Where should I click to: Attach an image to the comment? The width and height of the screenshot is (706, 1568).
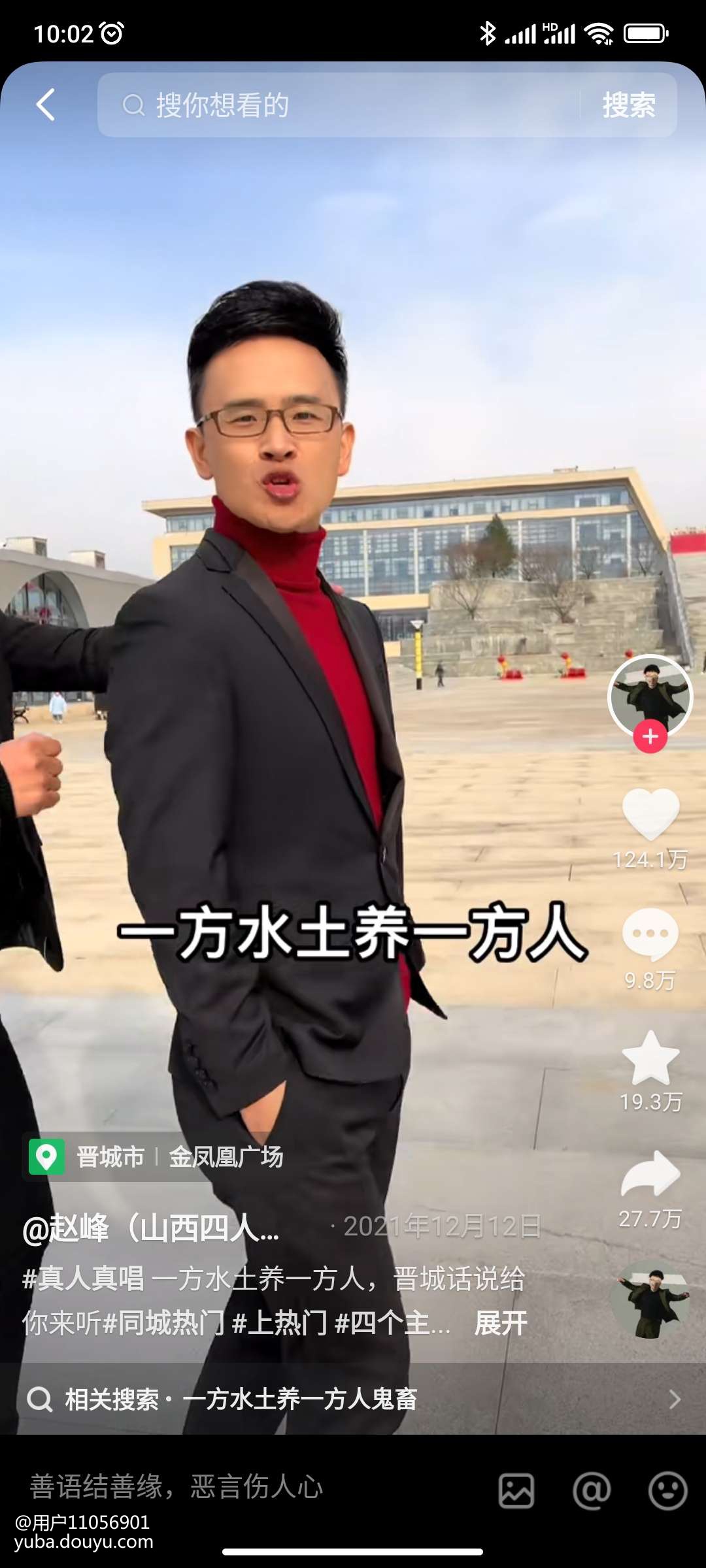tap(516, 1491)
